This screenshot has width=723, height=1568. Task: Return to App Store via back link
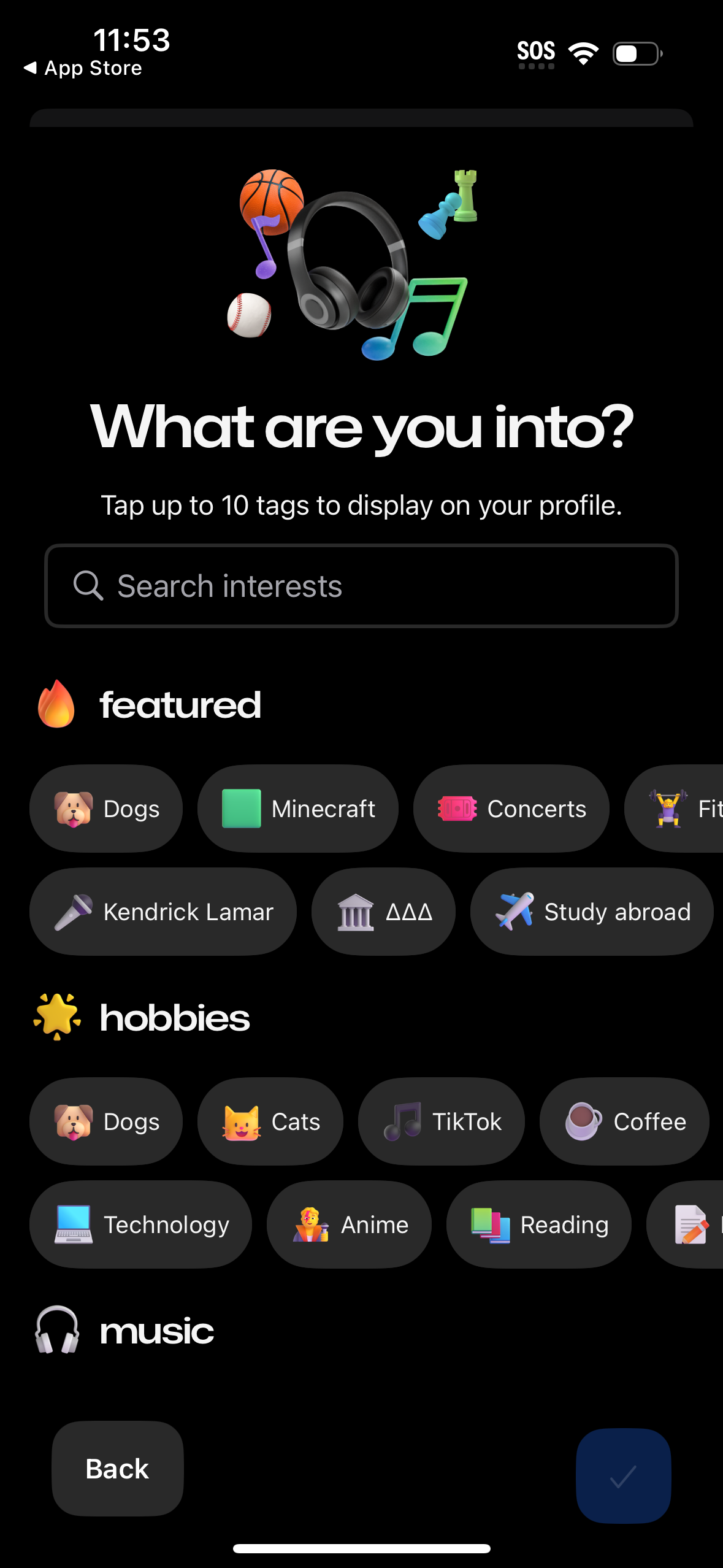(x=84, y=68)
